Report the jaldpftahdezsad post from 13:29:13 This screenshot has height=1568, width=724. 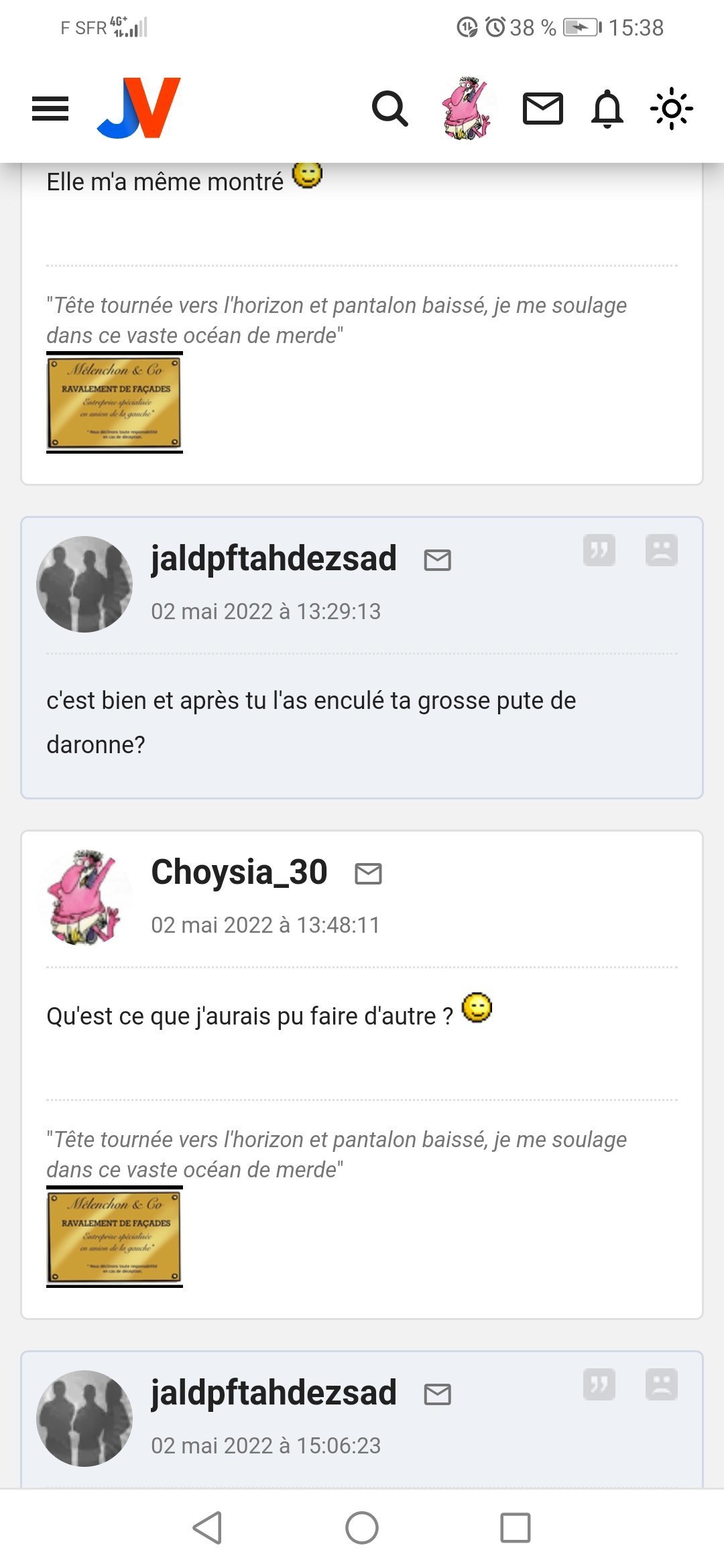[661, 550]
